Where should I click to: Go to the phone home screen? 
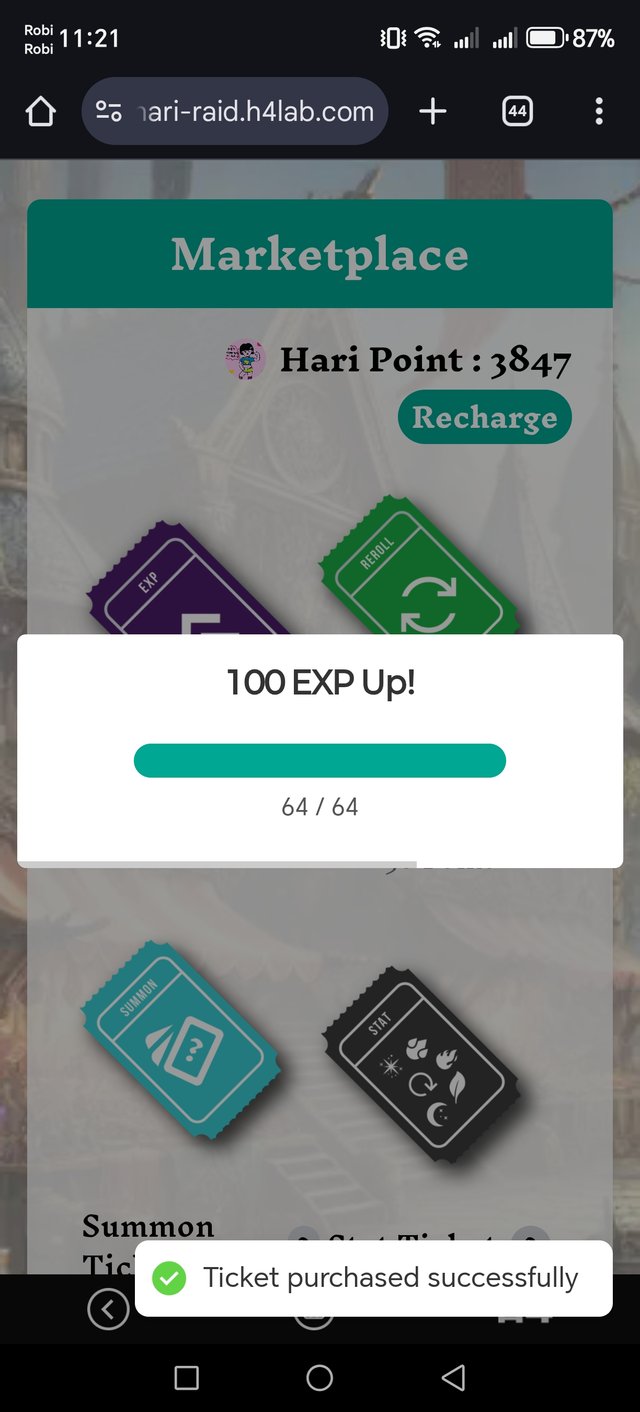point(319,1378)
